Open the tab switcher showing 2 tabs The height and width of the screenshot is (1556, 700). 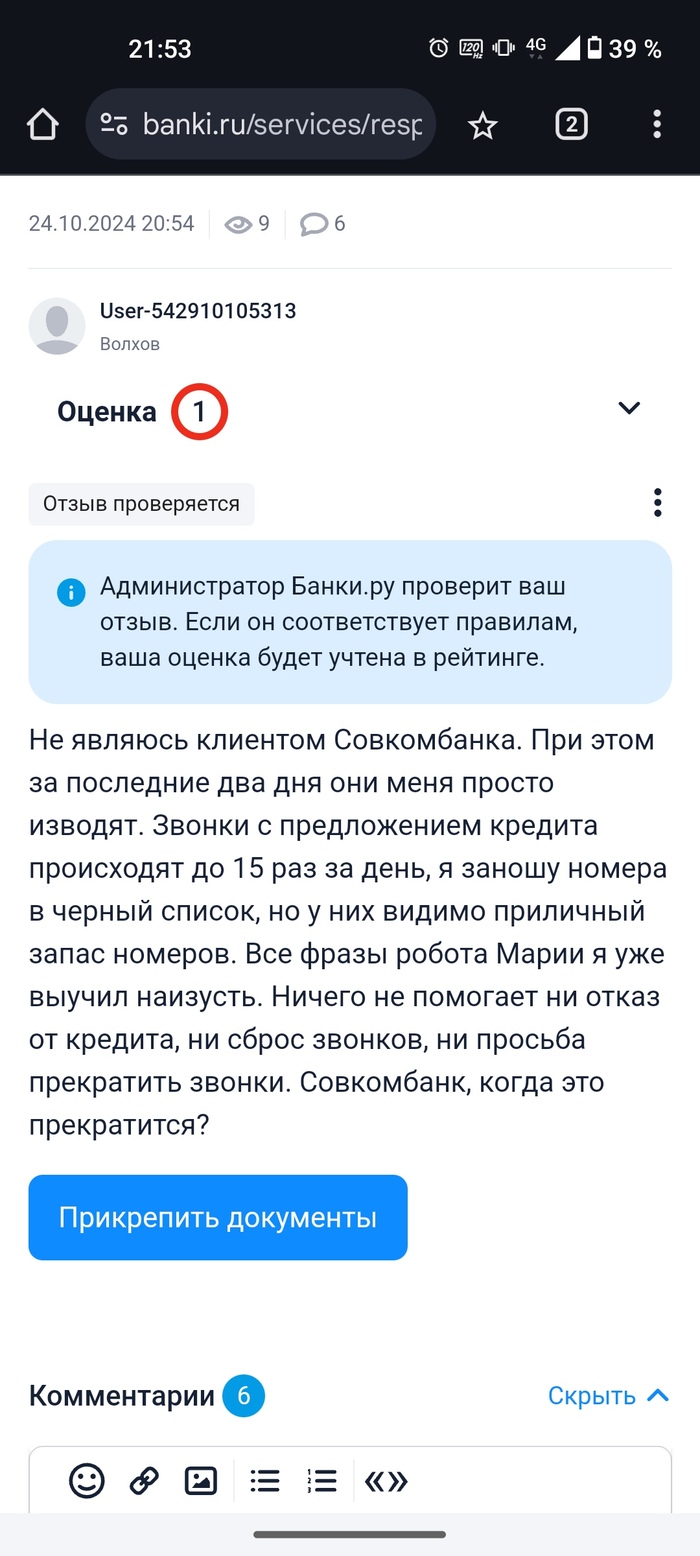570,125
